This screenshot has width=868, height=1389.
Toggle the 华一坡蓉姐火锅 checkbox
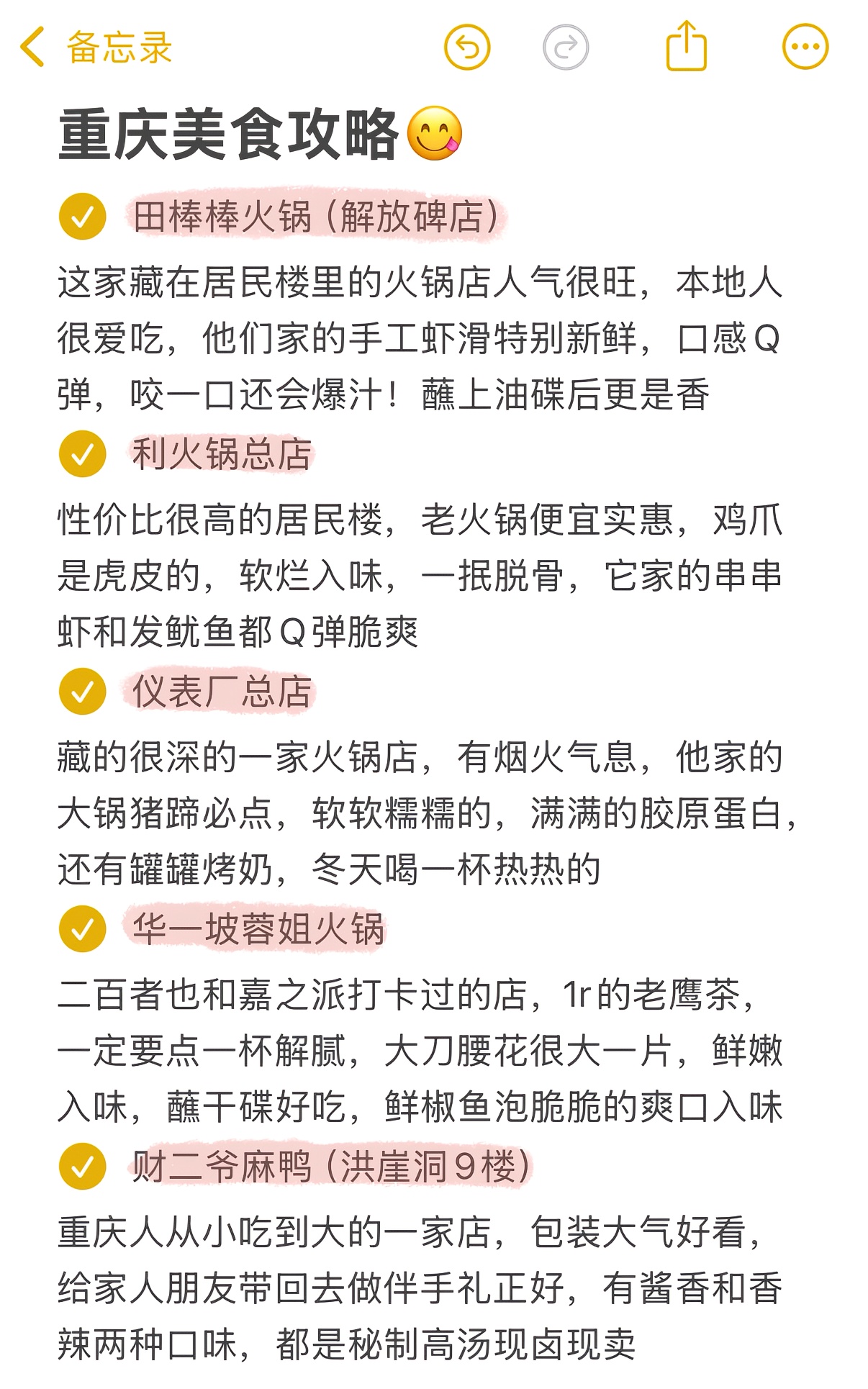coord(83,929)
